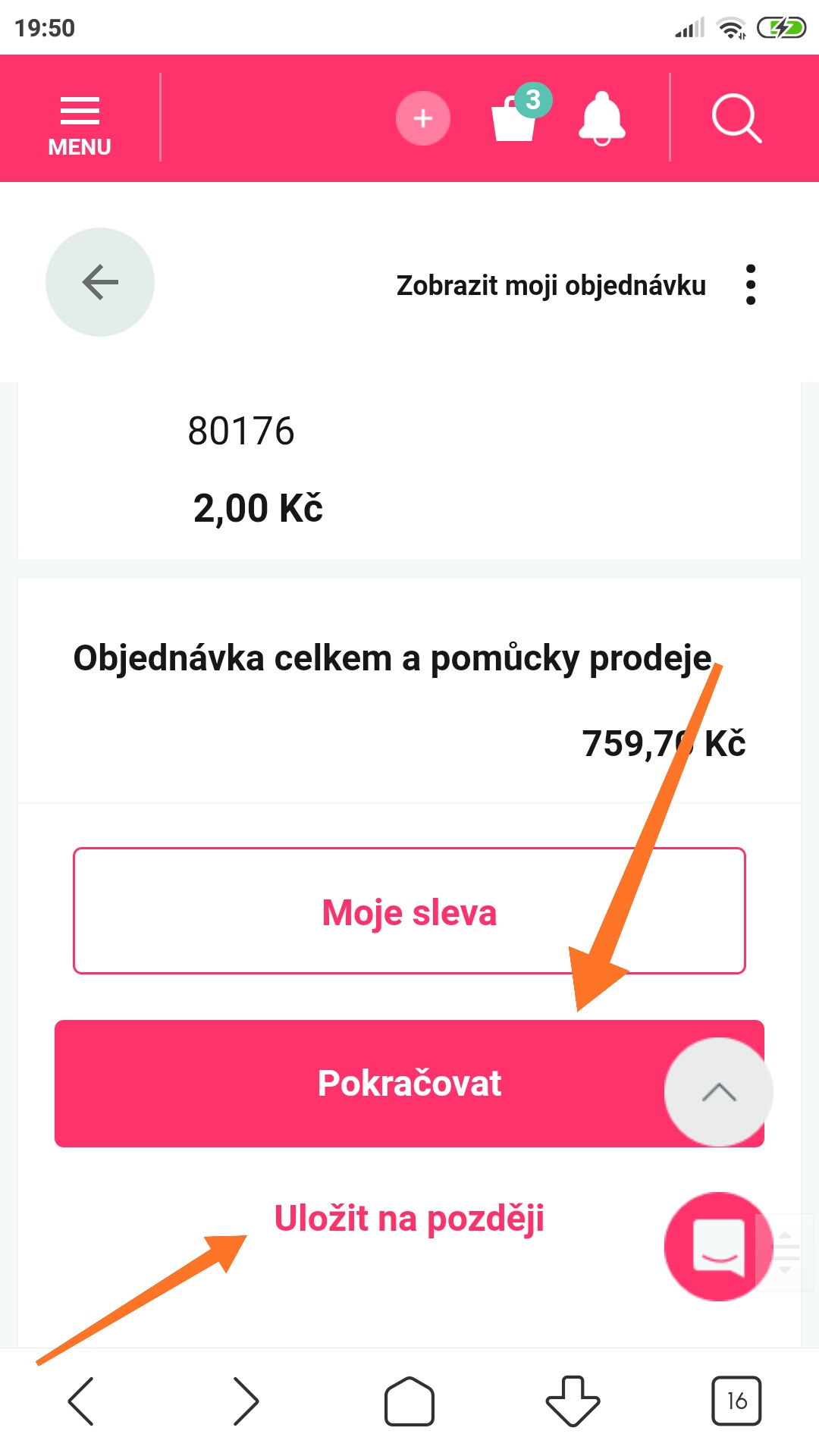This screenshot has width=819, height=1456.
Task: Open the pink chat bubble
Action: pyautogui.click(x=719, y=1247)
